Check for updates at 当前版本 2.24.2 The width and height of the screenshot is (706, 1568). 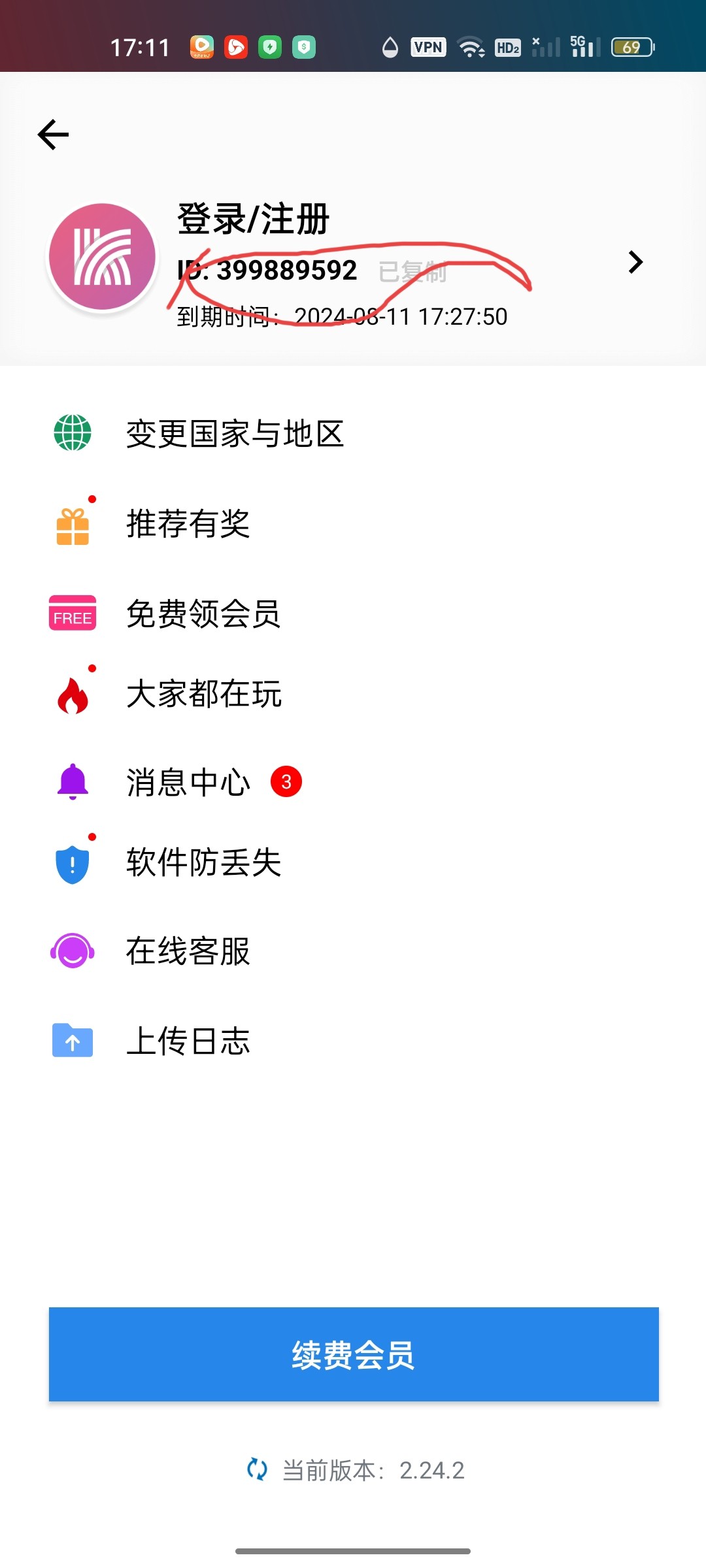tap(356, 1470)
